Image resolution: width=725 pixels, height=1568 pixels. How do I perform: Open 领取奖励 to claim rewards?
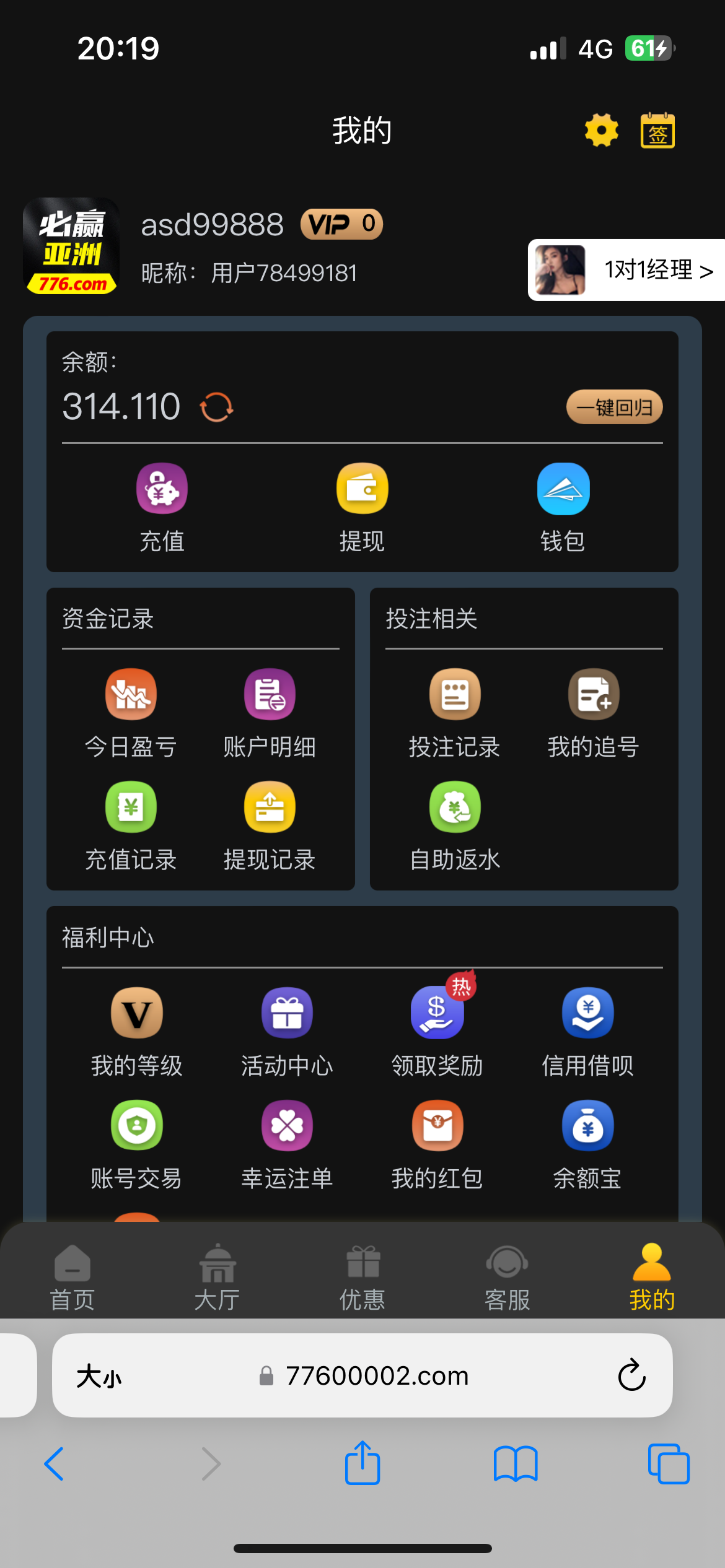click(x=437, y=1032)
